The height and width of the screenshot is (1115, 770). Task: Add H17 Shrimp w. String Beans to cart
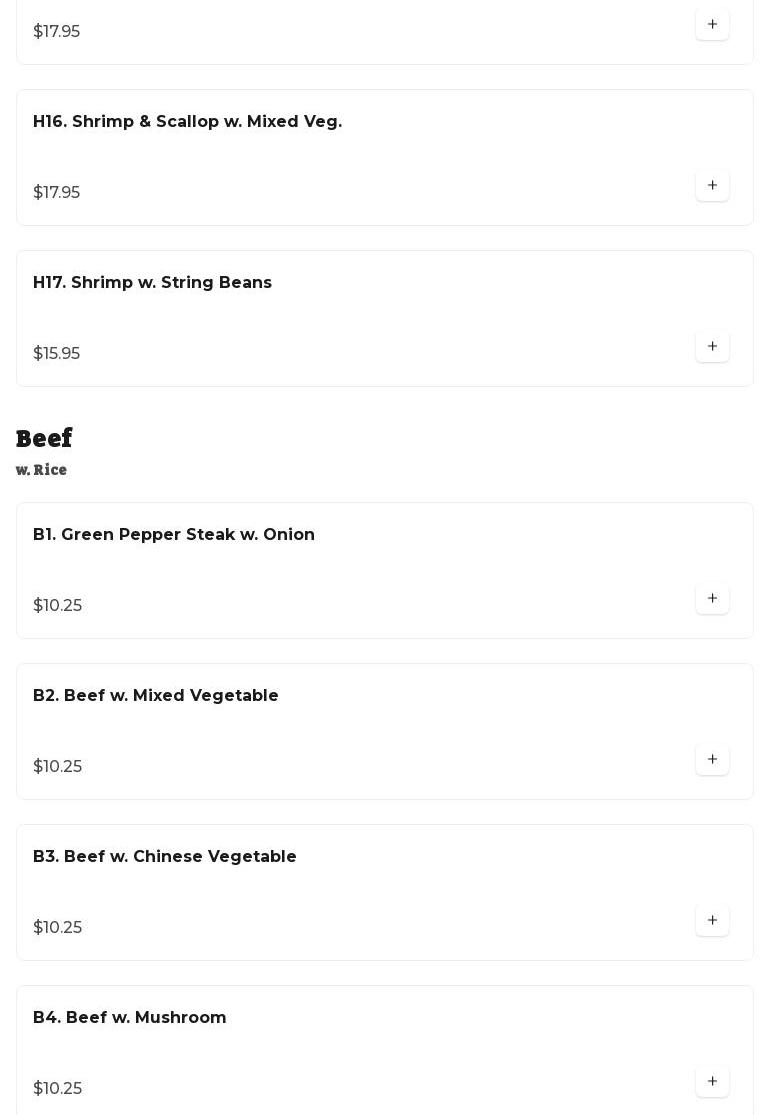pos(712,347)
